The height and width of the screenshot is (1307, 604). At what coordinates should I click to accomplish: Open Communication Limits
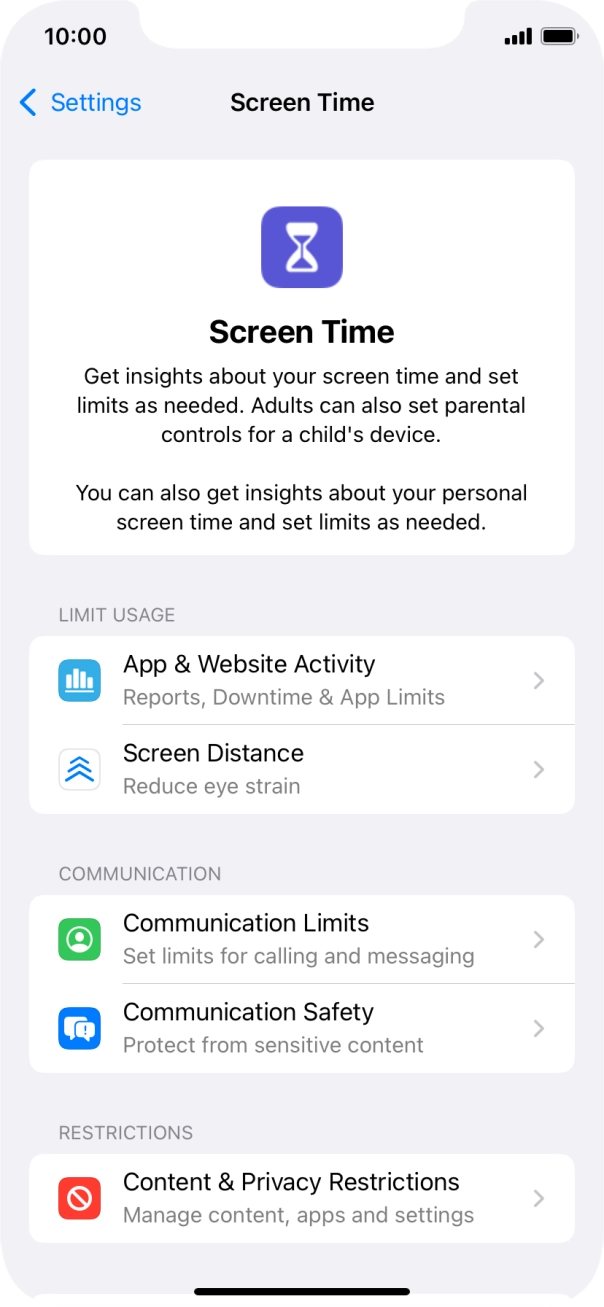click(x=302, y=939)
